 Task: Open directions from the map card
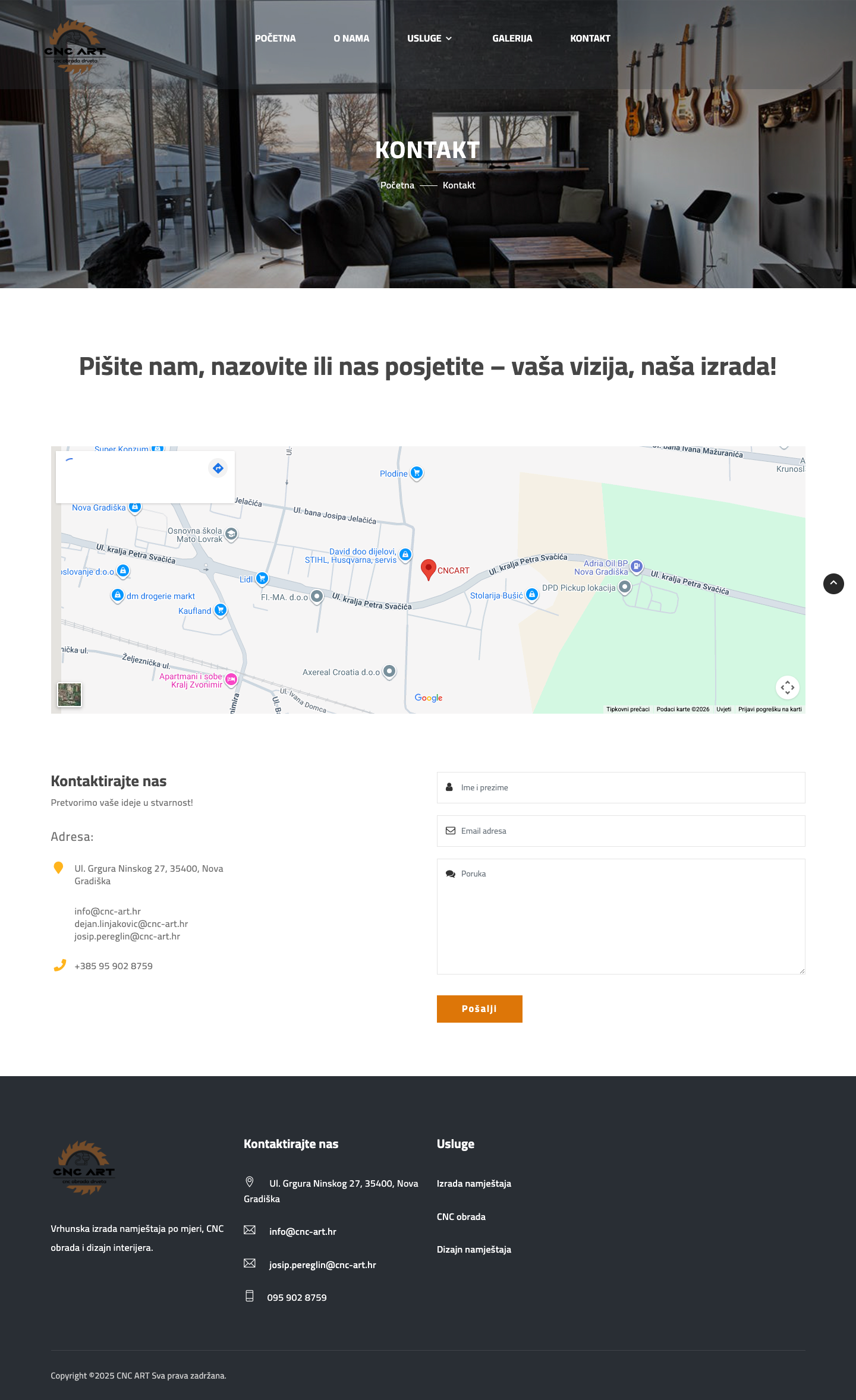click(x=218, y=468)
